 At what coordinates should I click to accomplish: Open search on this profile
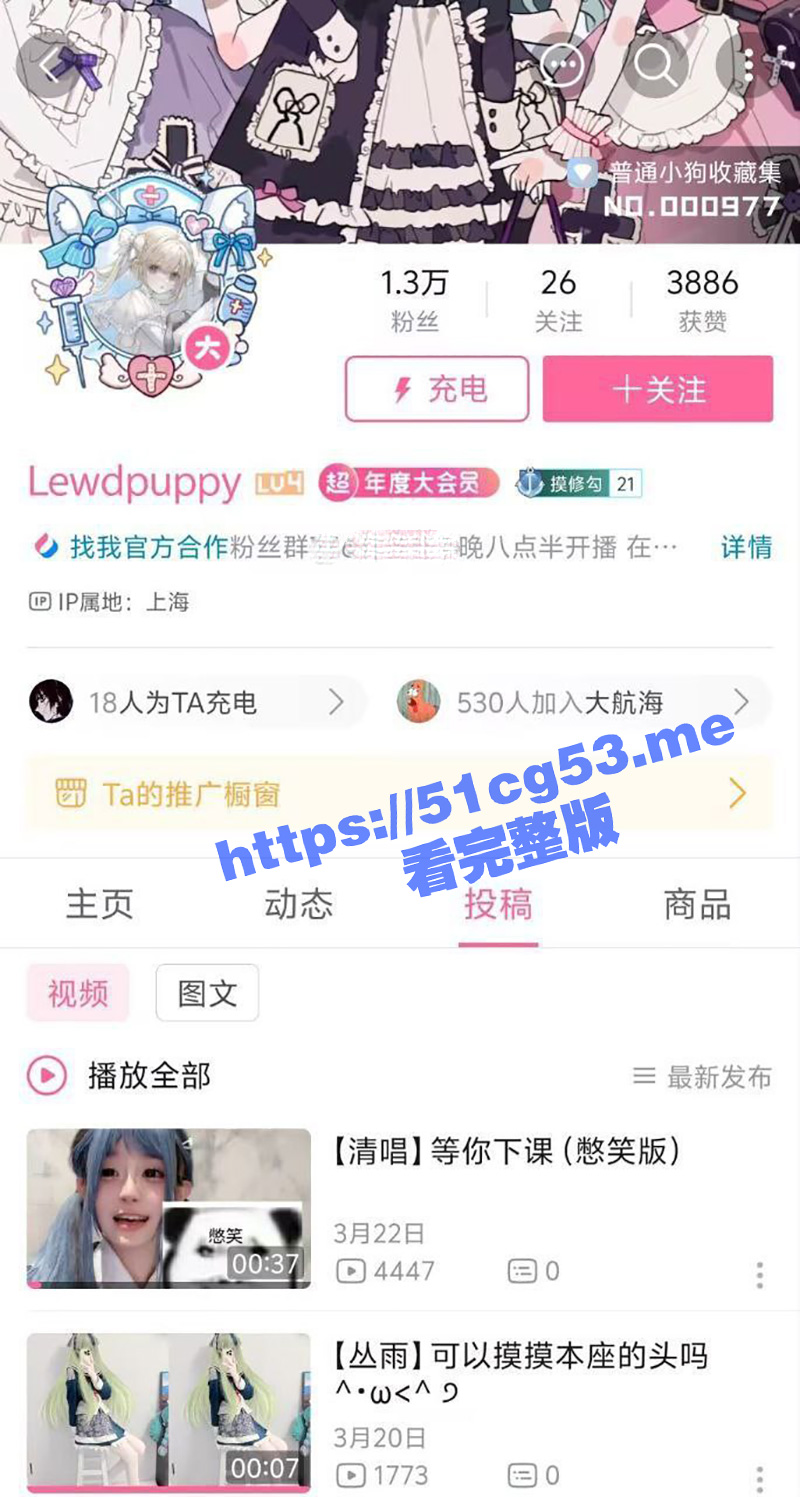[x=655, y=65]
